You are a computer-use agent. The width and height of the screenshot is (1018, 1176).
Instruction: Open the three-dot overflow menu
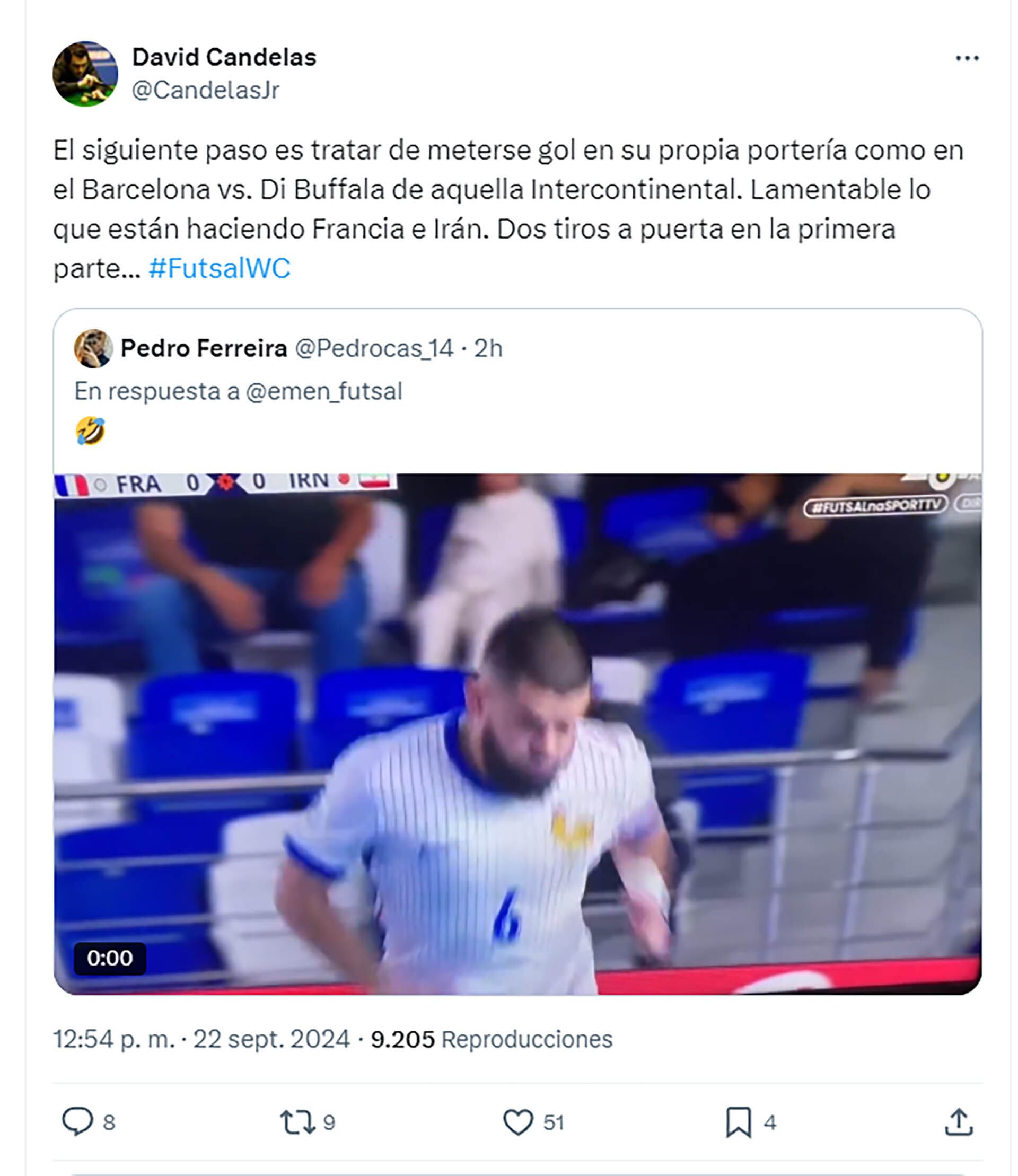point(967,58)
